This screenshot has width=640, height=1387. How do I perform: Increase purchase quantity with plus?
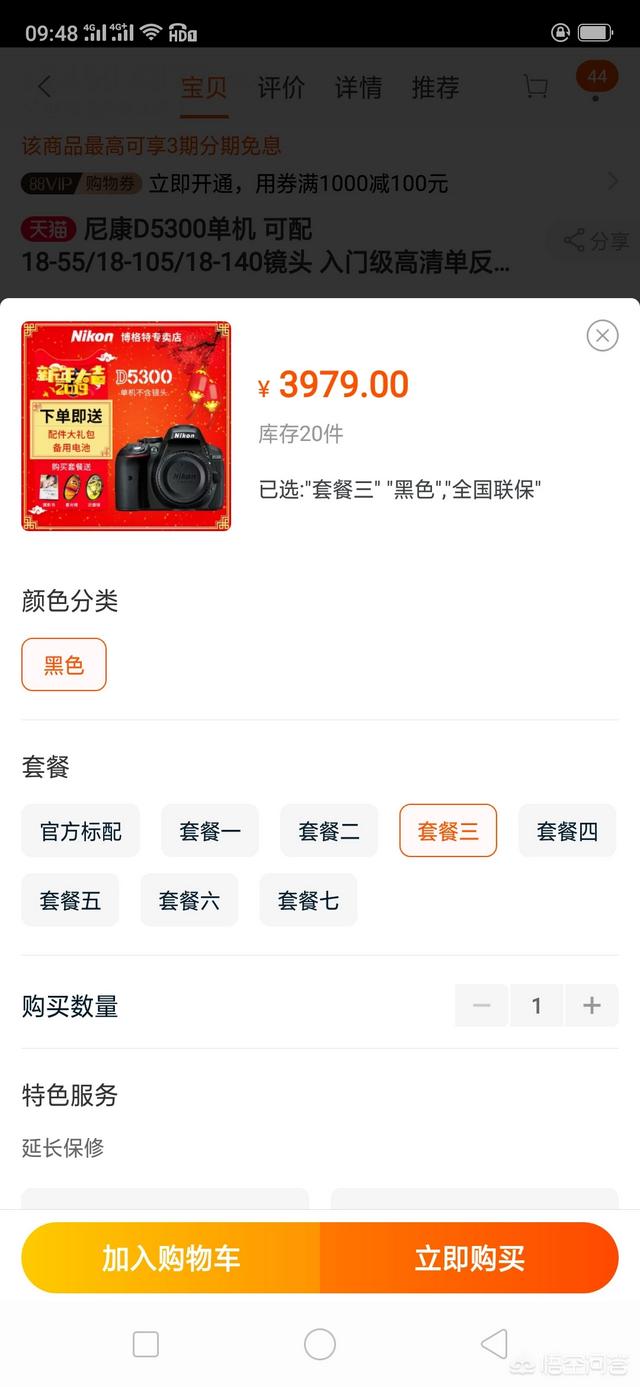coord(592,1006)
